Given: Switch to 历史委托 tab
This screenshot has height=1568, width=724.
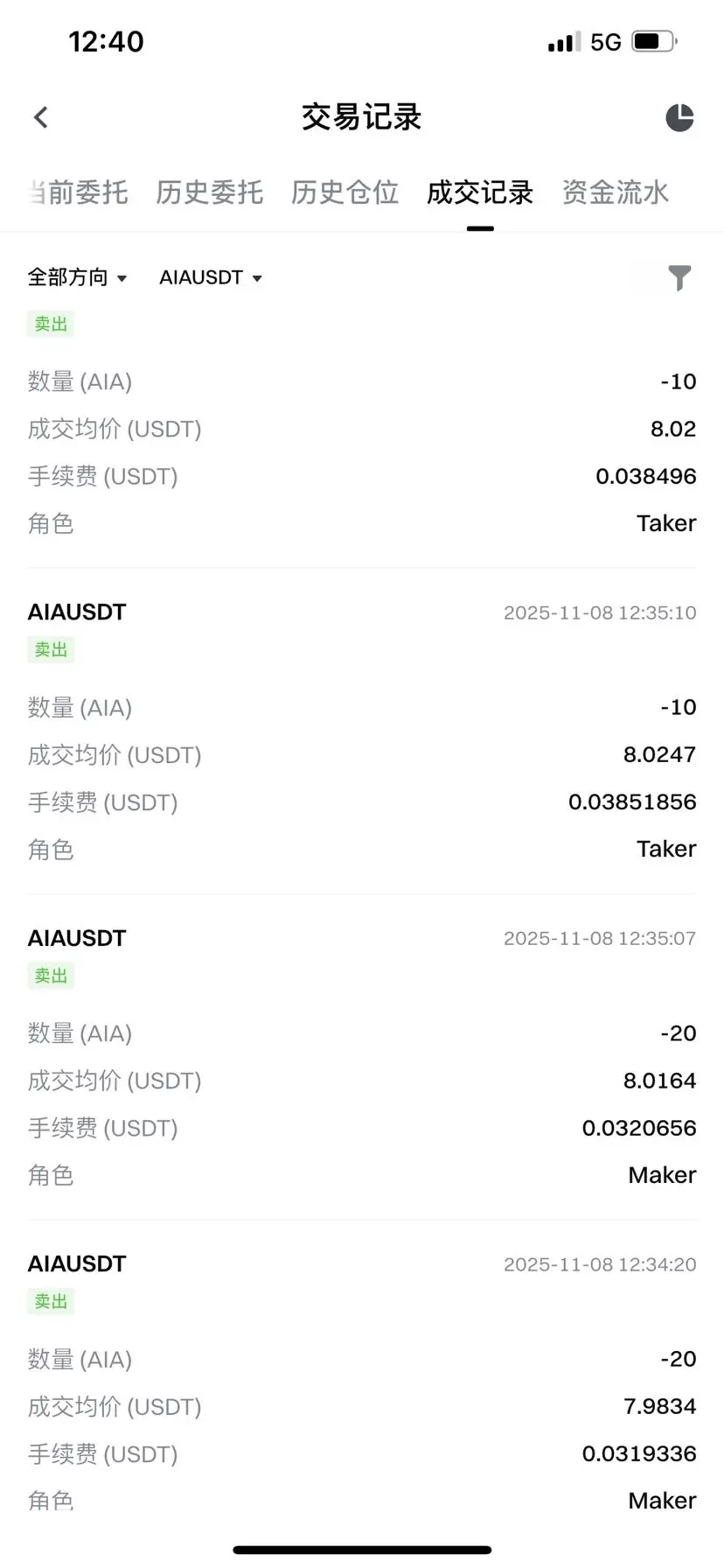Looking at the screenshot, I should click(210, 192).
